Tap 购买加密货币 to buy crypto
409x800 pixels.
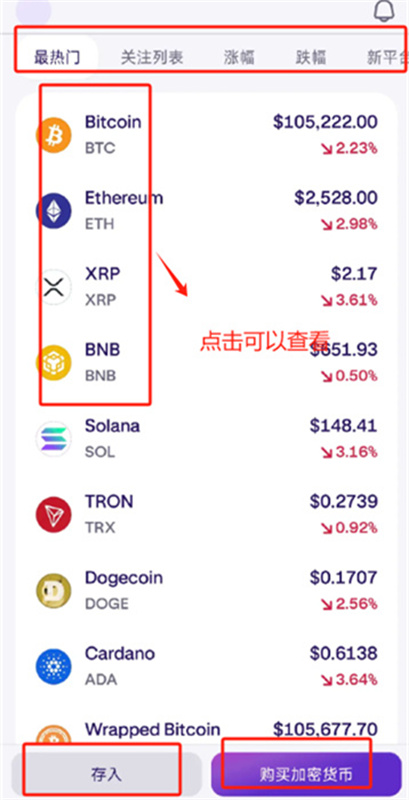coord(306,774)
